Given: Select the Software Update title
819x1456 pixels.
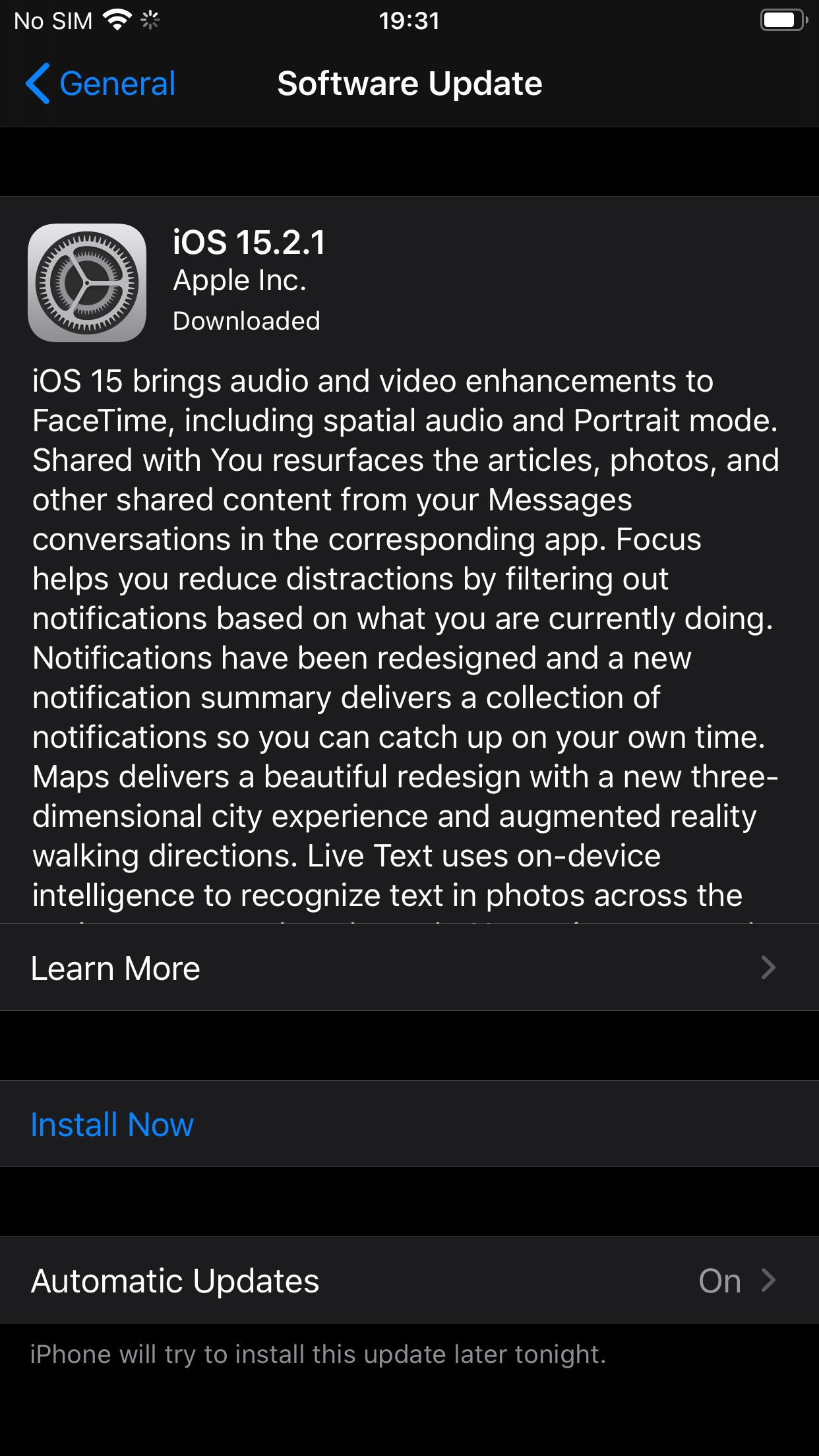Looking at the screenshot, I should point(409,83).
